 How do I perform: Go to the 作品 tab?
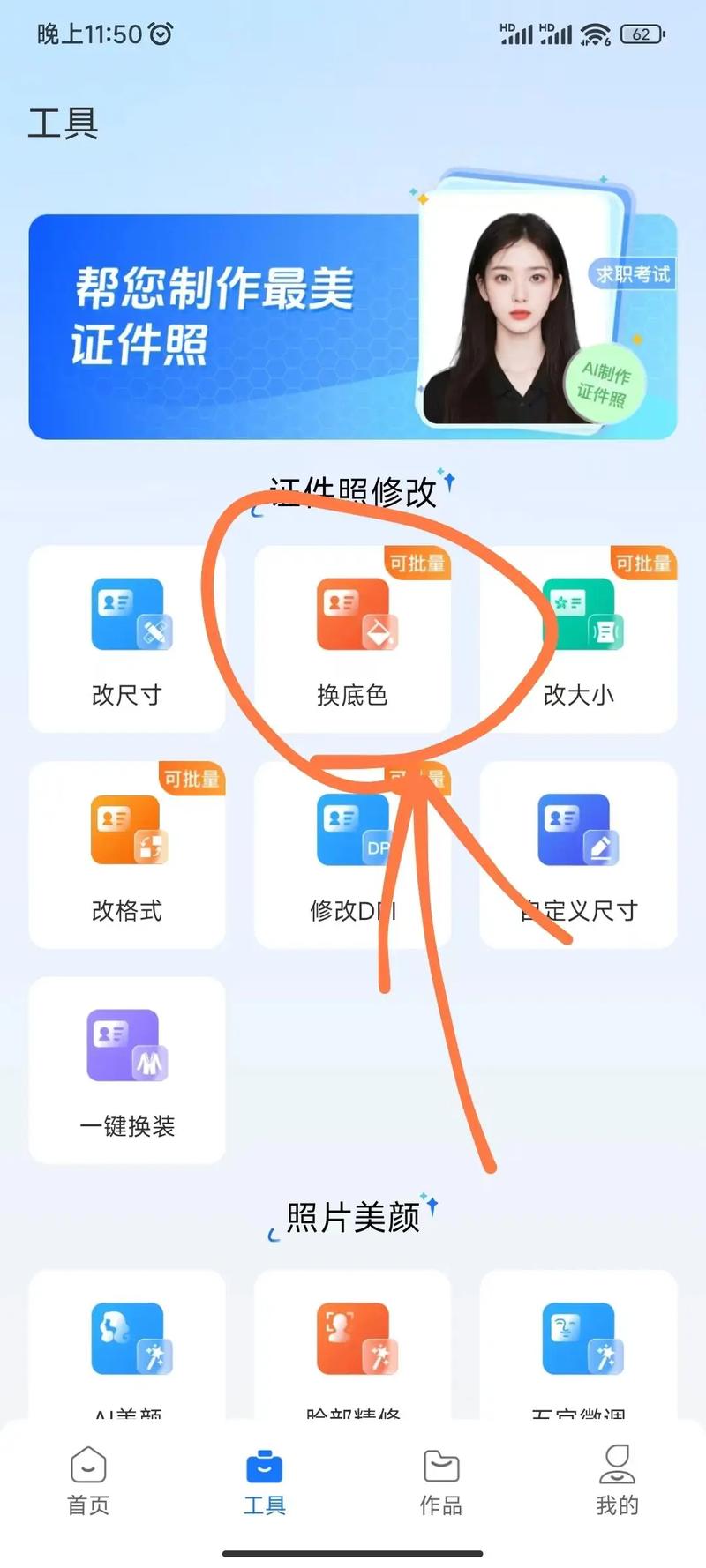pos(441,1482)
